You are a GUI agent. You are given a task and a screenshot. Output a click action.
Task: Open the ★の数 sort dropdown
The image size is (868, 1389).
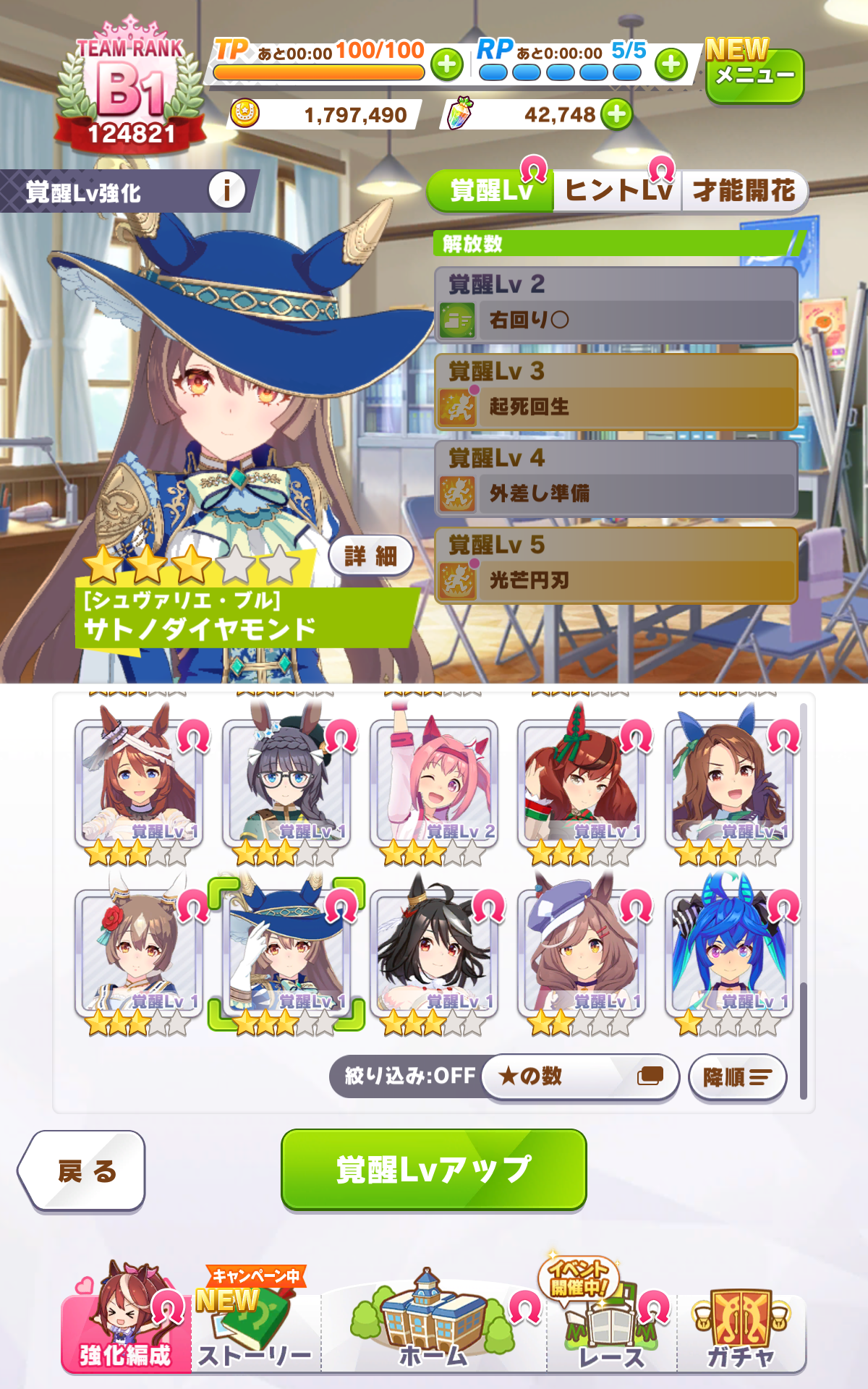(x=580, y=1076)
